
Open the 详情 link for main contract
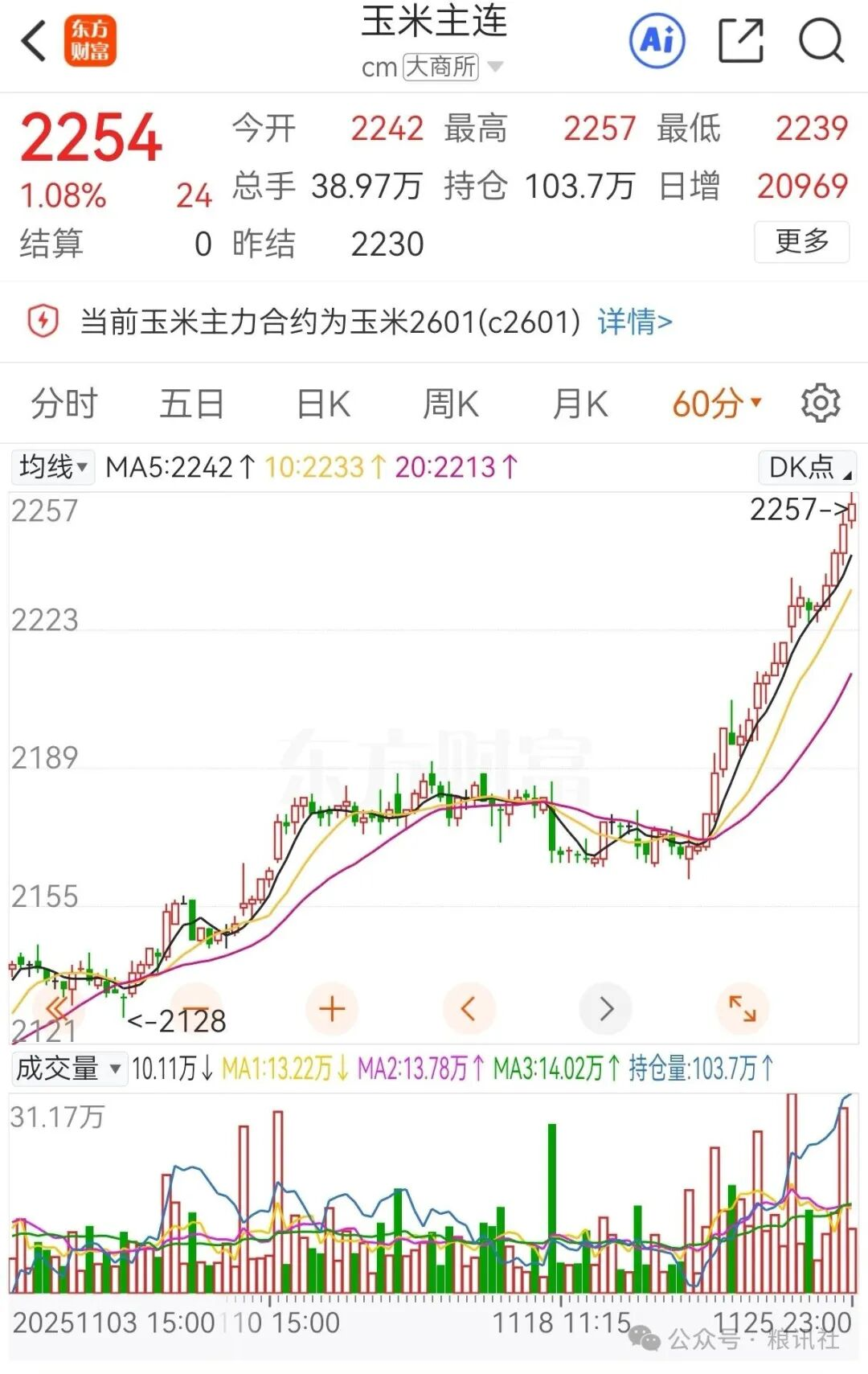click(634, 322)
